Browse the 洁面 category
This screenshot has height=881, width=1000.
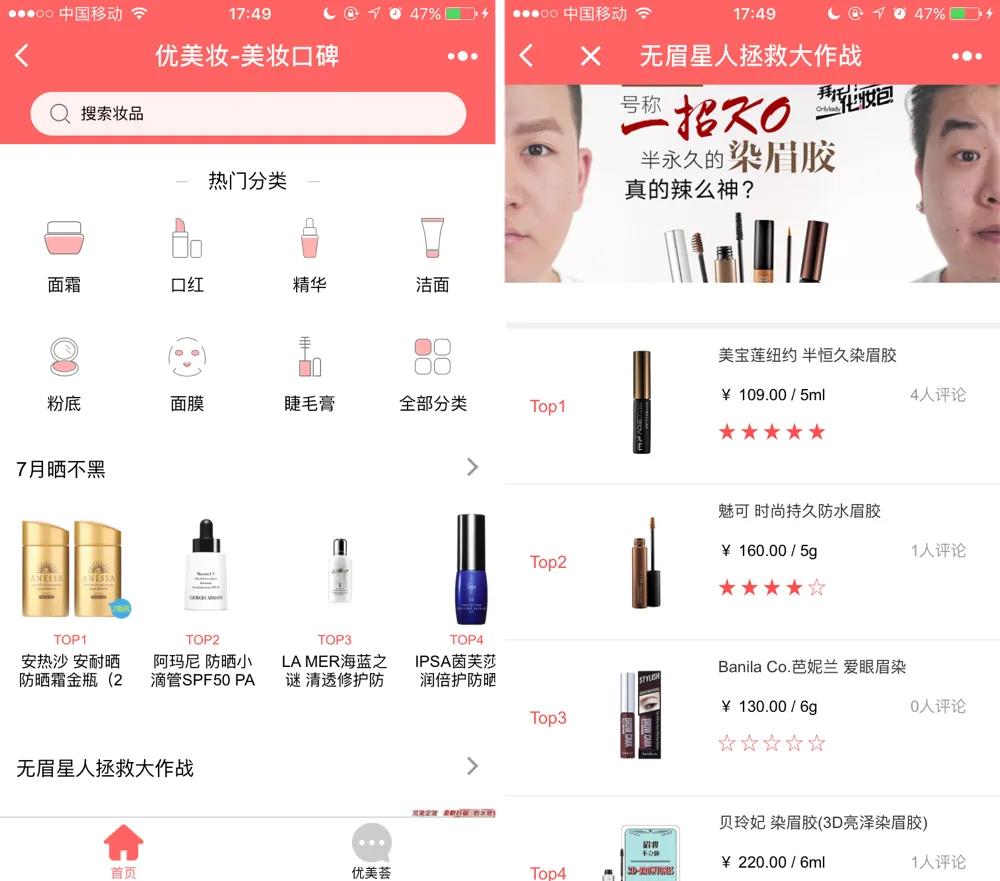432,255
